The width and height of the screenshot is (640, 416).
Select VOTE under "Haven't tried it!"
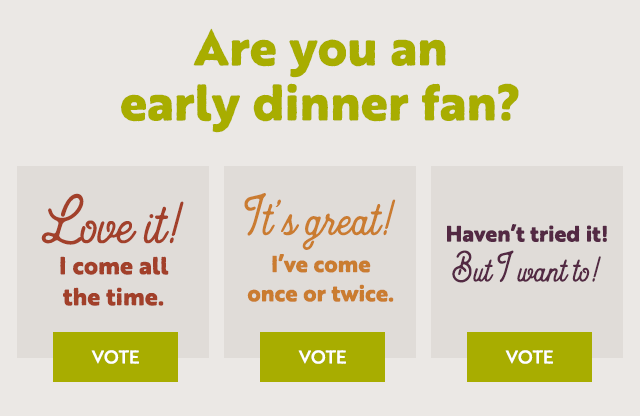pos(529,357)
